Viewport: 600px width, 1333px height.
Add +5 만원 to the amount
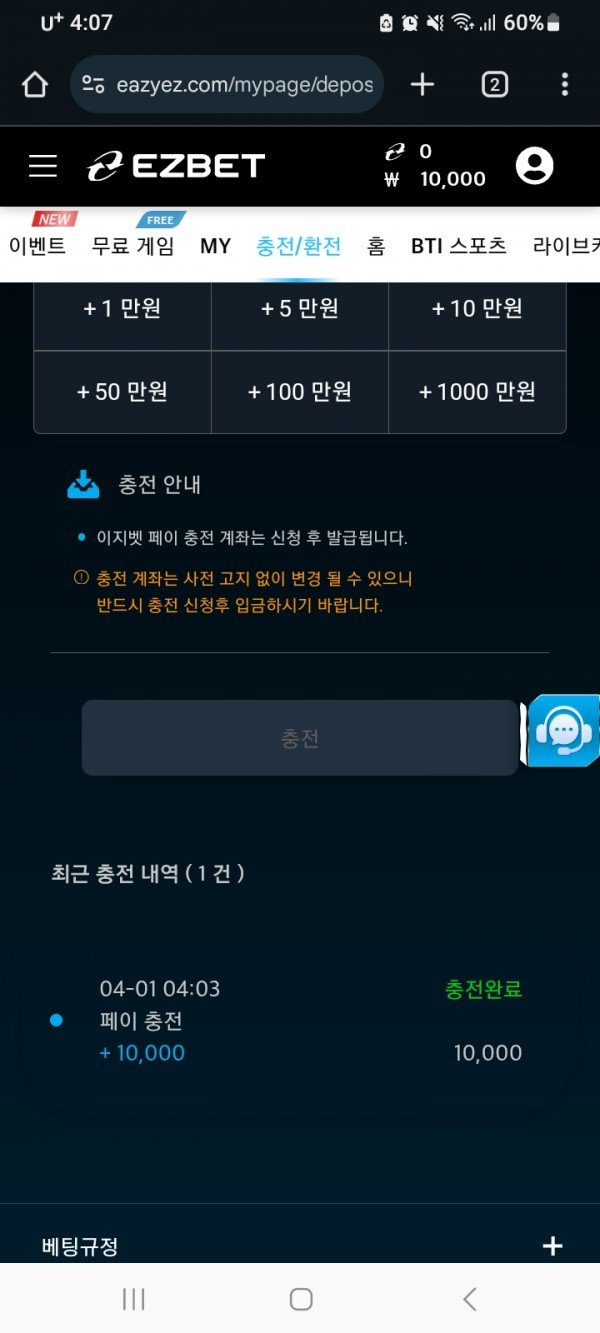pyautogui.click(x=299, y=309)
